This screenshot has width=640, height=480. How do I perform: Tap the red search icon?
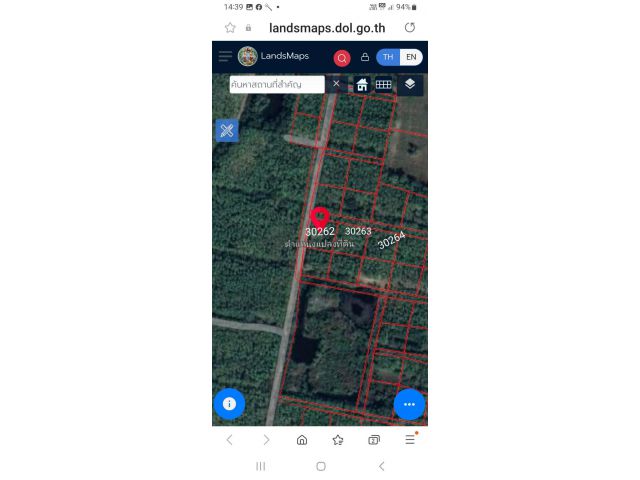(342, 58)
